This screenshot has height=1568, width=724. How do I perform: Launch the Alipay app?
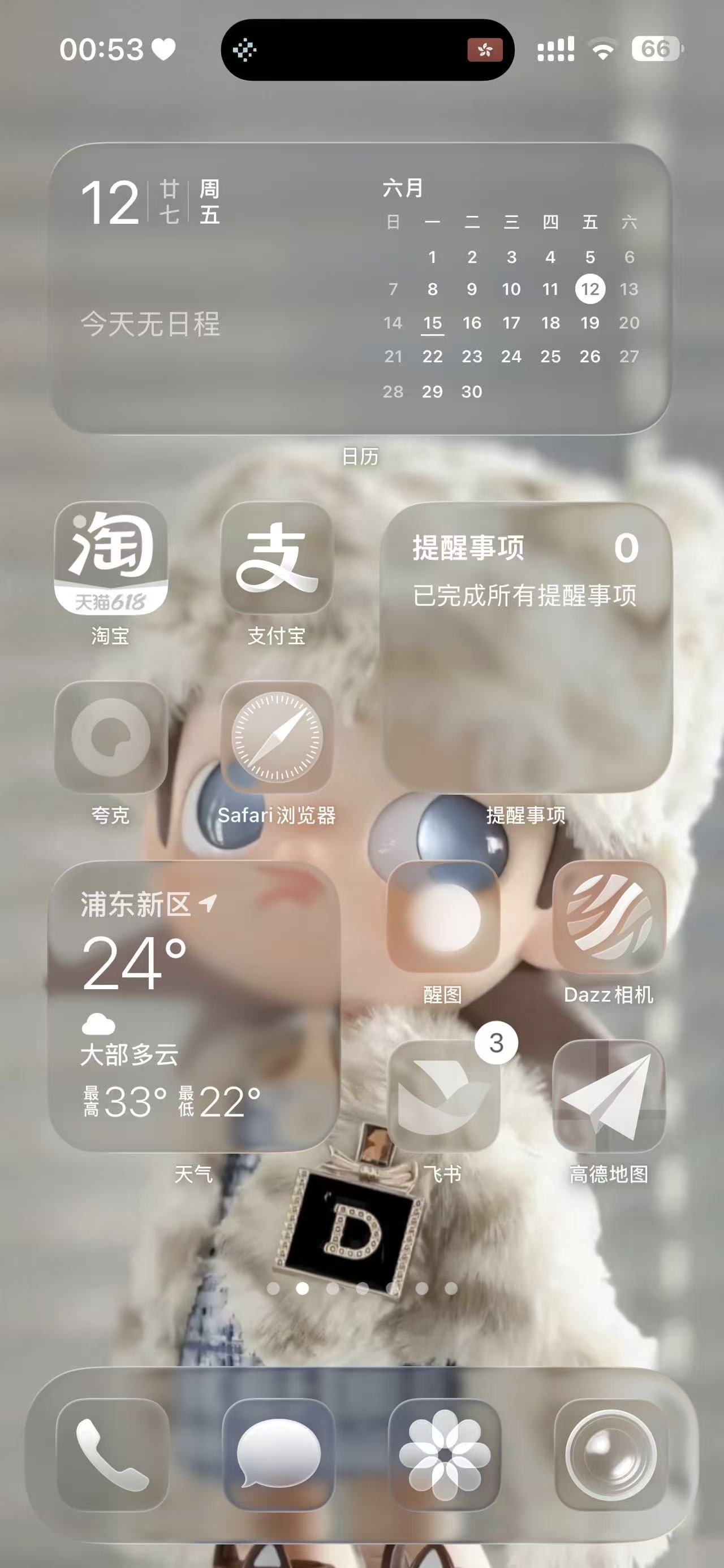(277, 558)
